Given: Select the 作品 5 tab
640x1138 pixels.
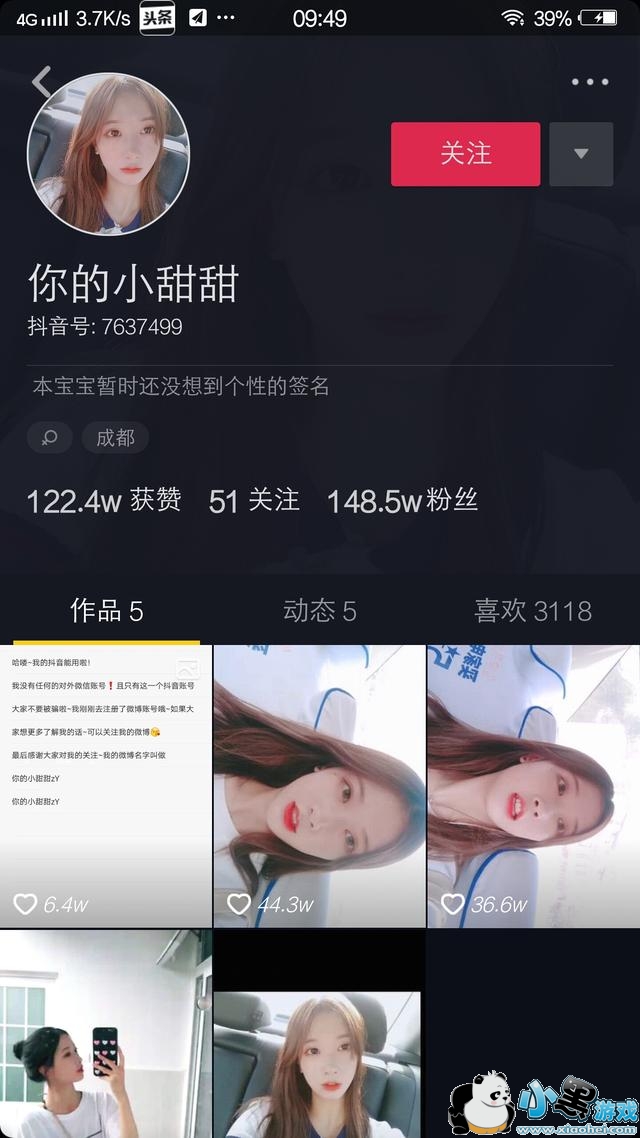Looking at the screenshot, I should point(106,610).
